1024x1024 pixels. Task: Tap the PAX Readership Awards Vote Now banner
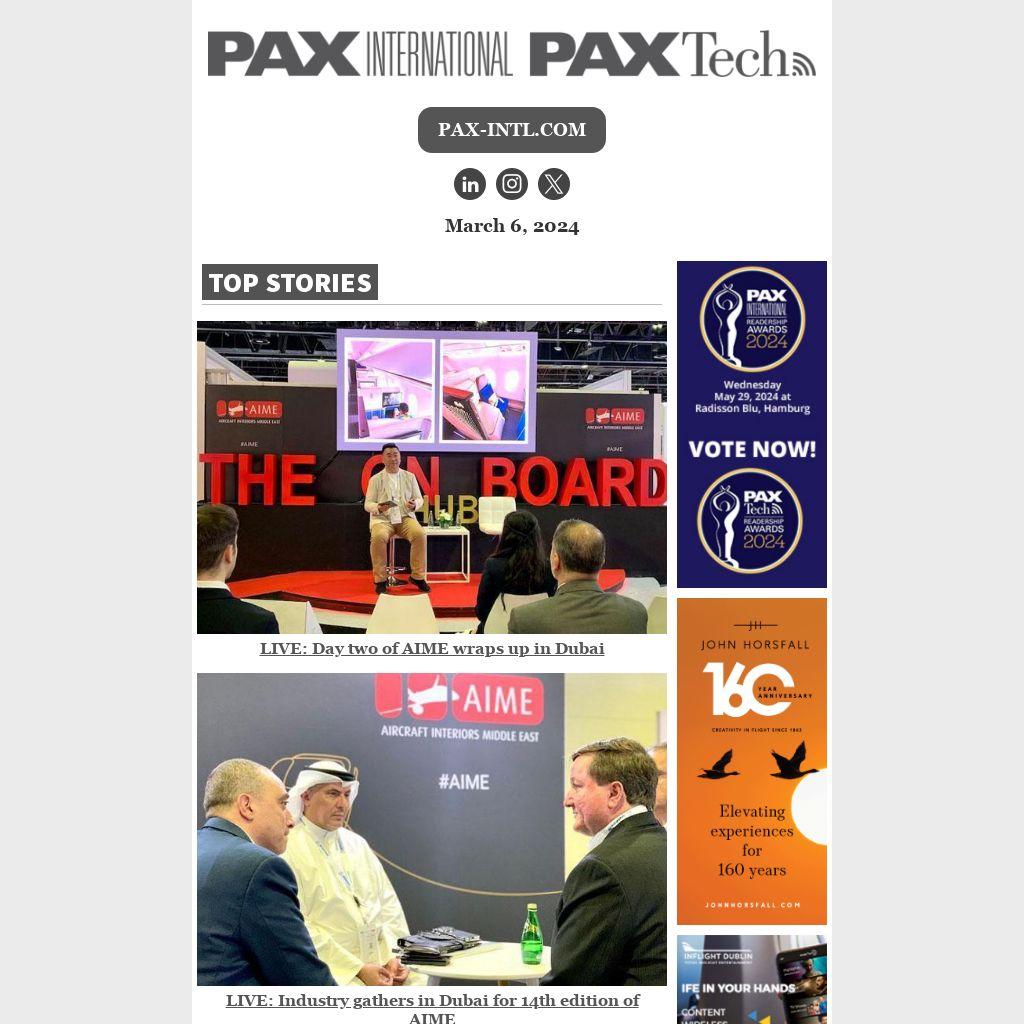point(751,424)
